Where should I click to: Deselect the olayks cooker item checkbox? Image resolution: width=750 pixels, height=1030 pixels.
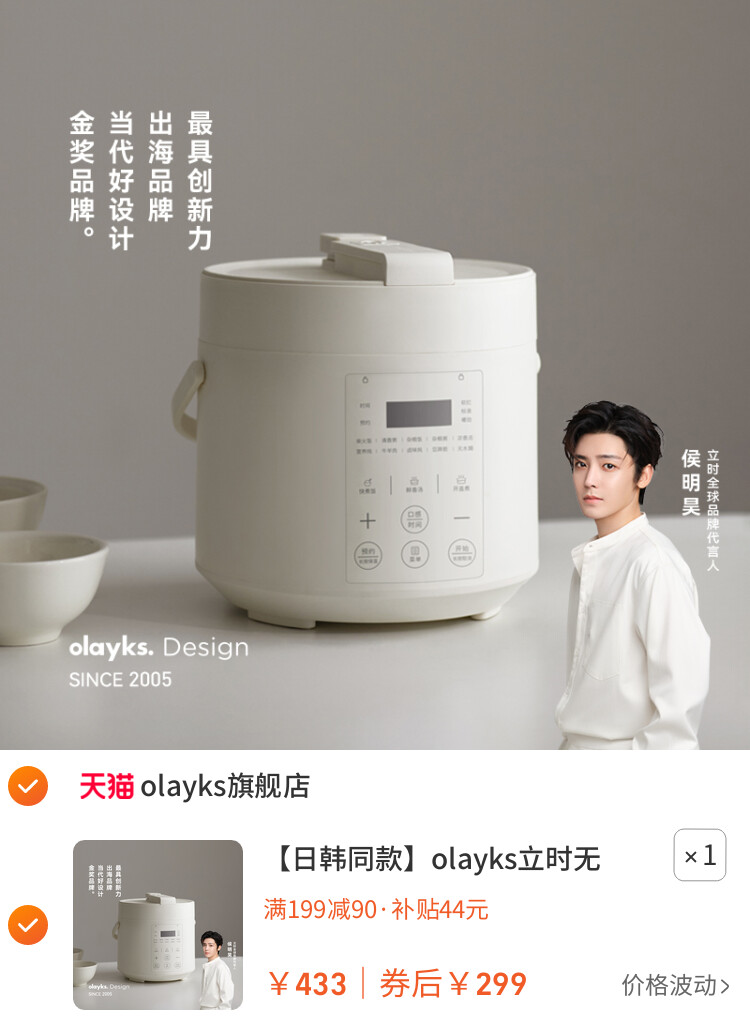tap(28, 925)
